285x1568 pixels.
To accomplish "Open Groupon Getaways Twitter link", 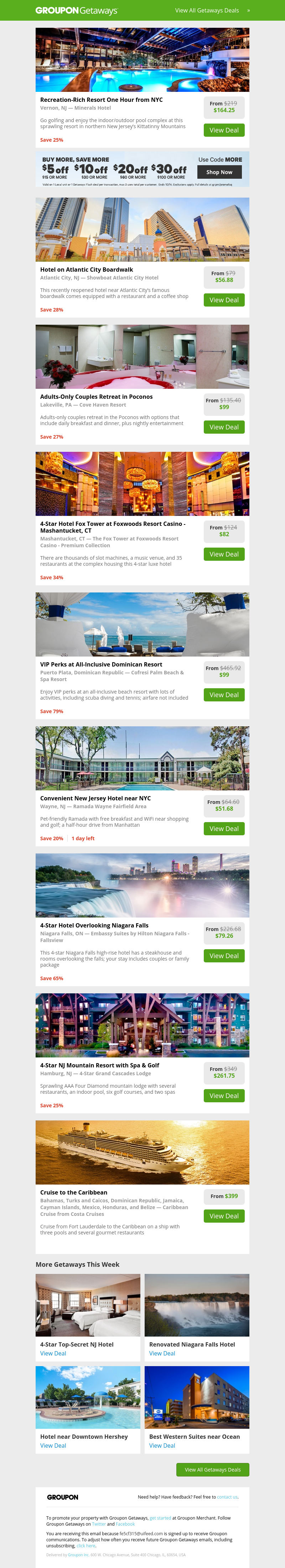I will tap(99, 1524).
